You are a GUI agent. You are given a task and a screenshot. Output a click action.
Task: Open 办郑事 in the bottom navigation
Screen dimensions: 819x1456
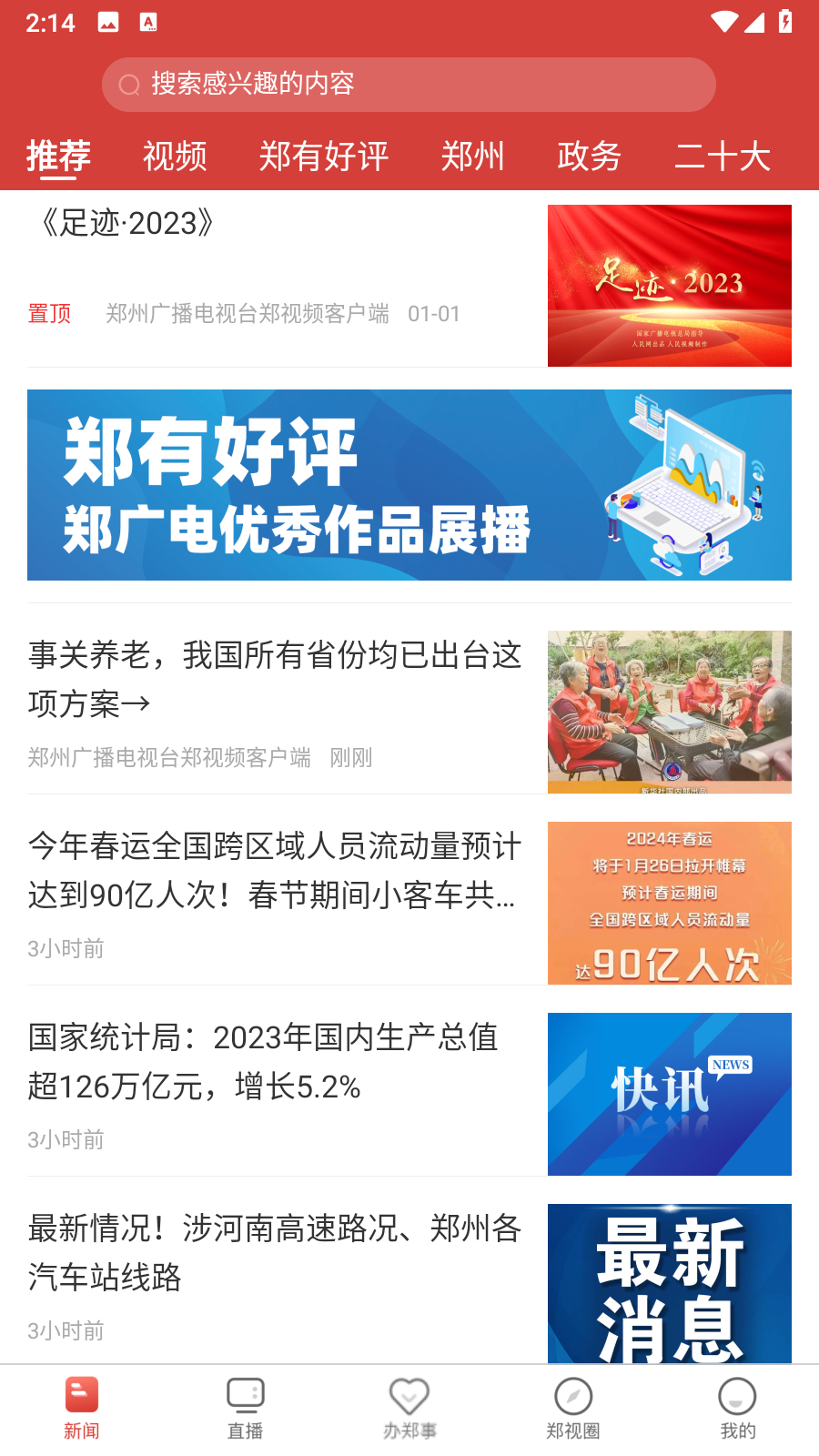pyautogui.click(x=409, y=1408)
